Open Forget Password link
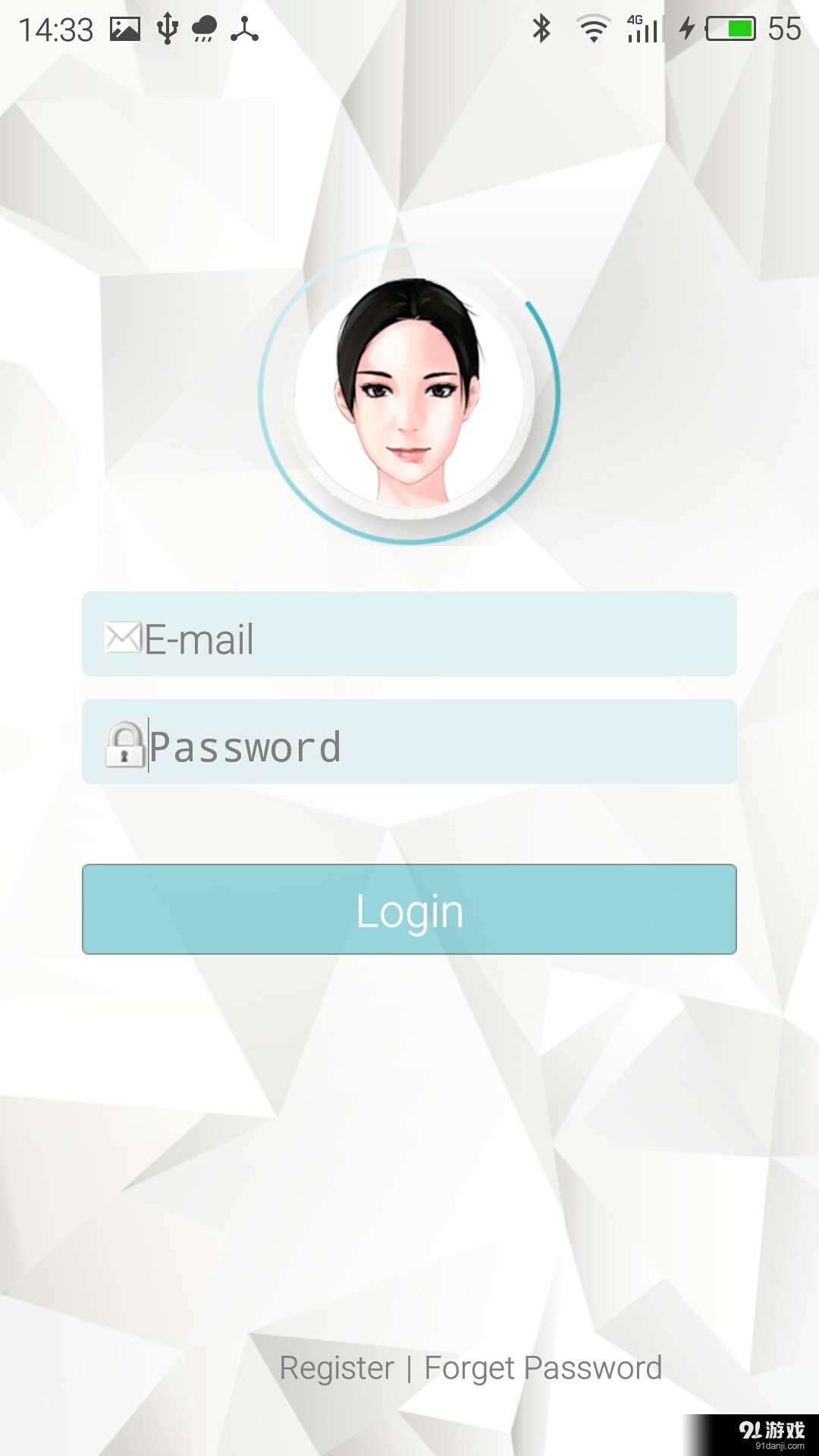The width and height of the screenshot is (819, 1456). coord(543,1368)
